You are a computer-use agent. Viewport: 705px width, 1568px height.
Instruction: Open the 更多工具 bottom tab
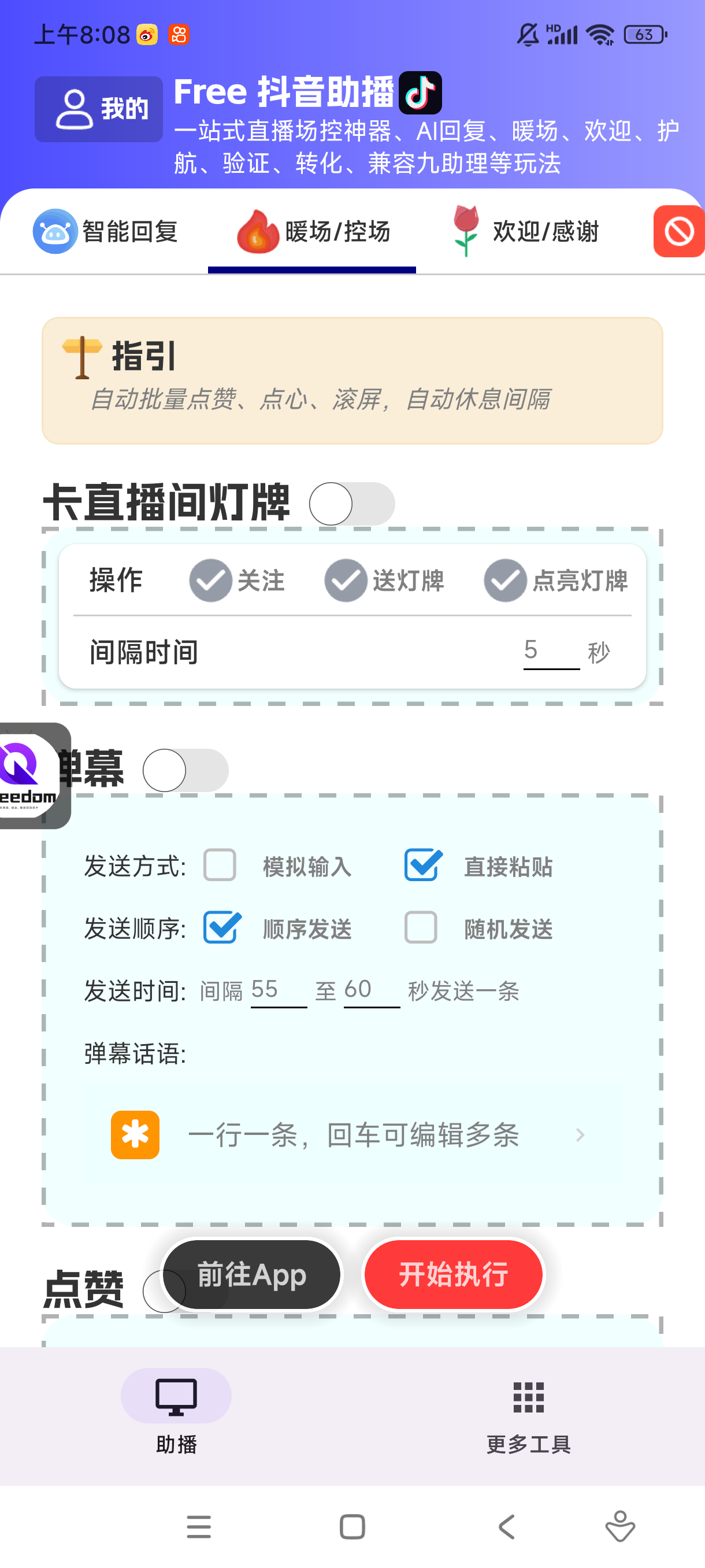(x=529, y=1416)
